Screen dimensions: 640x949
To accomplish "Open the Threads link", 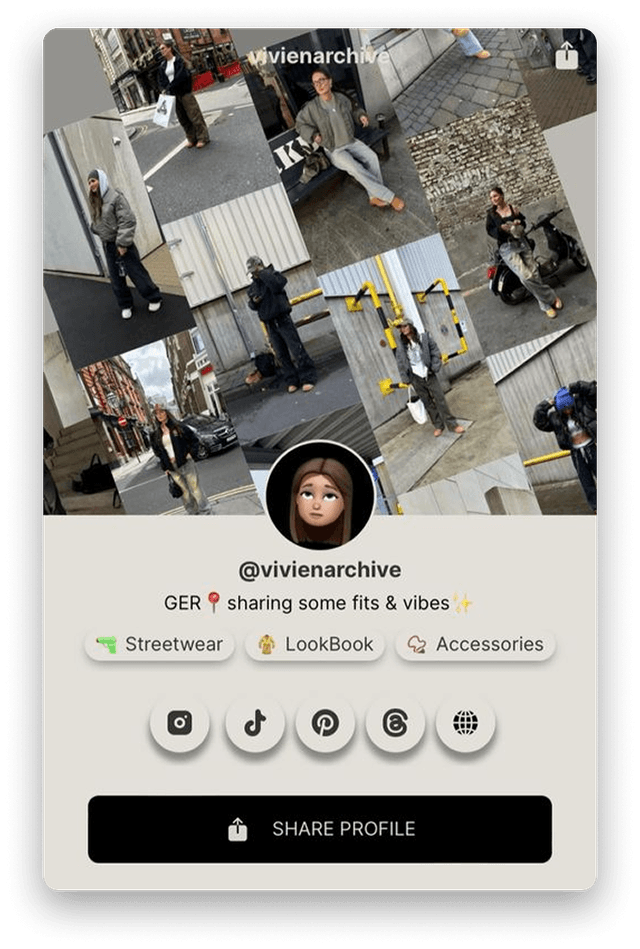I will tap(395, 724).
